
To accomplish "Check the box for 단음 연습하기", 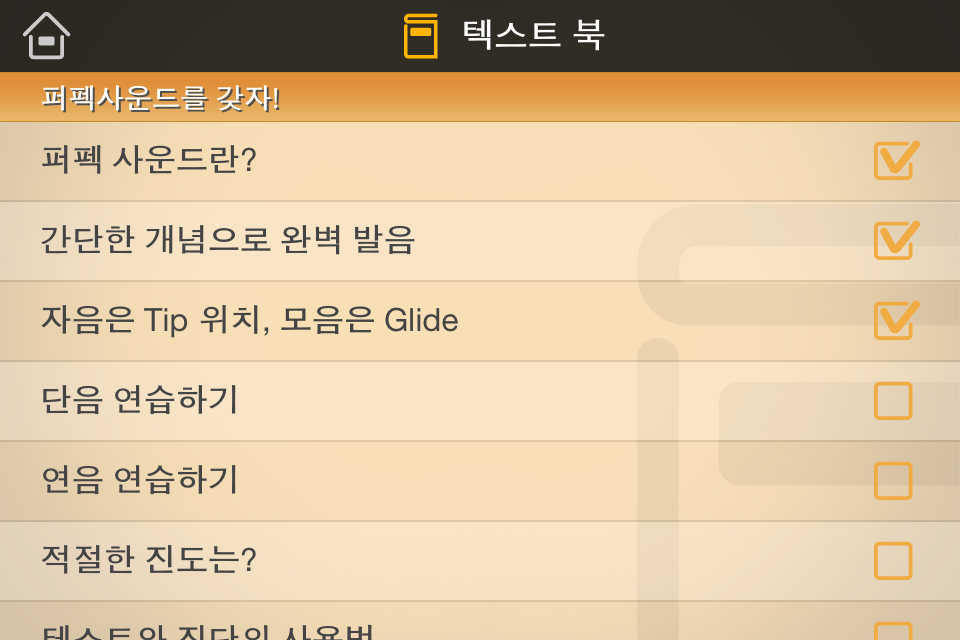I will [x=893, y=400].
